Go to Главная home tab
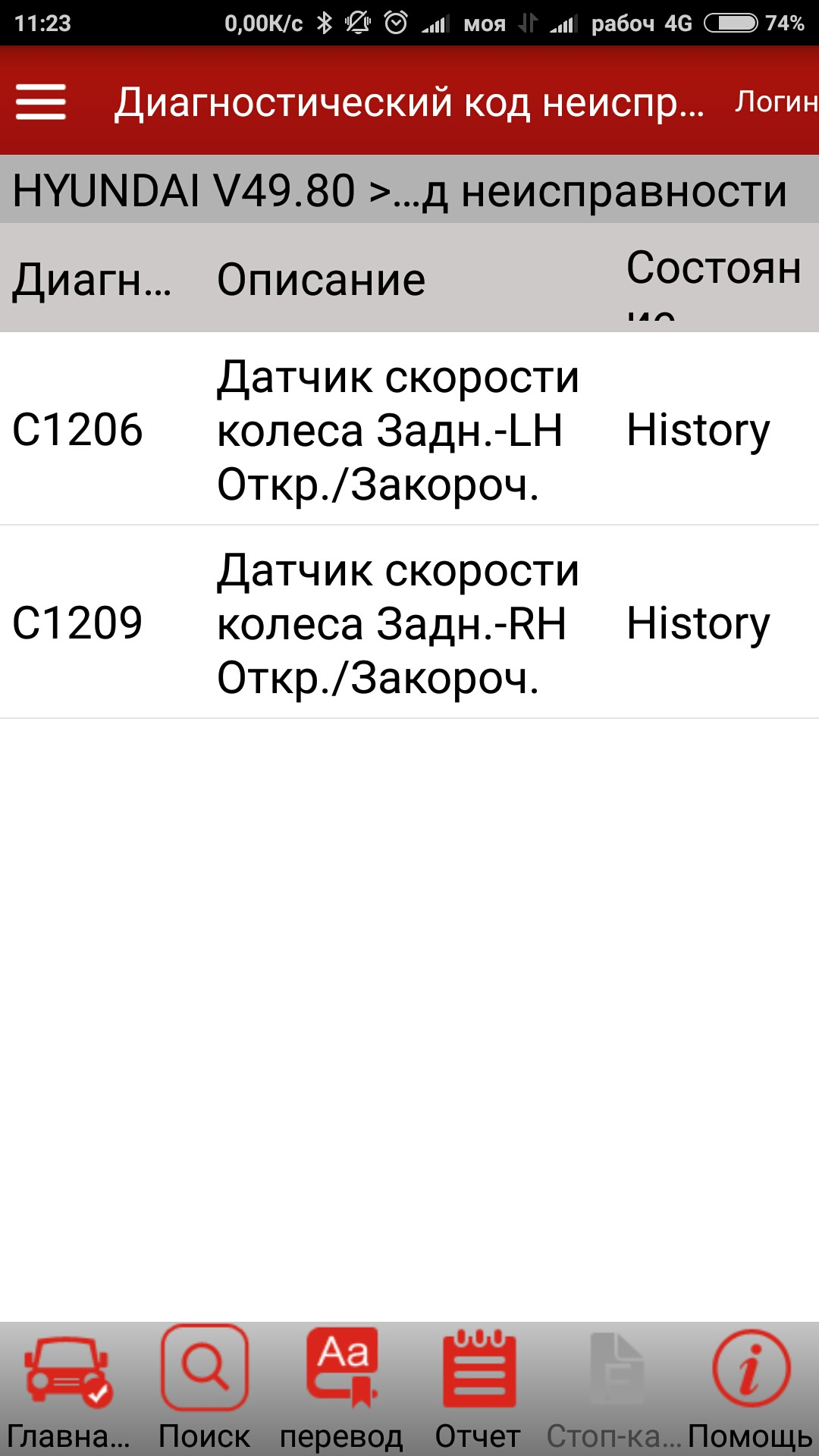The width and height of the screenshot is (819, 1456). [67, 1389]
